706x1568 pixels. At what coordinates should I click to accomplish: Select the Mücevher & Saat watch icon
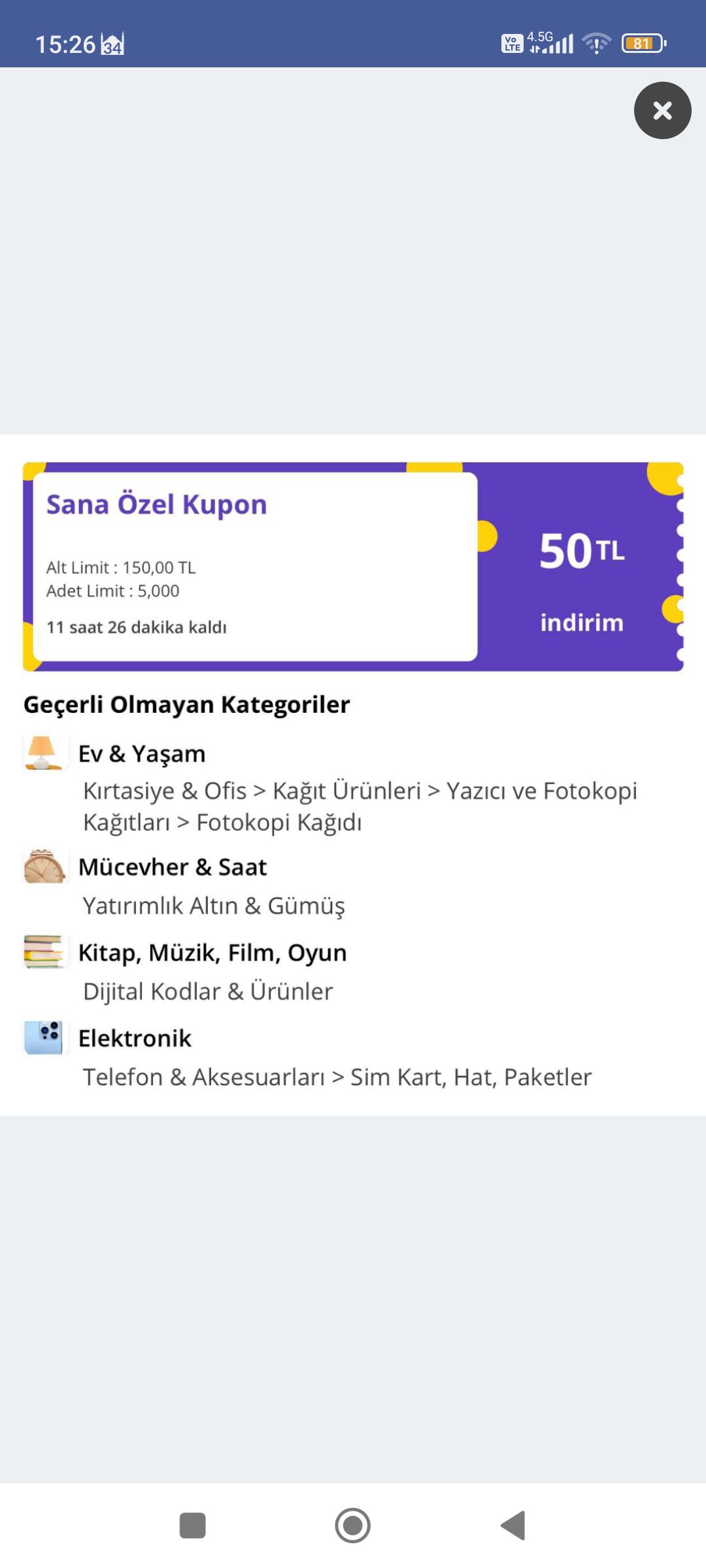coord(43,867)
